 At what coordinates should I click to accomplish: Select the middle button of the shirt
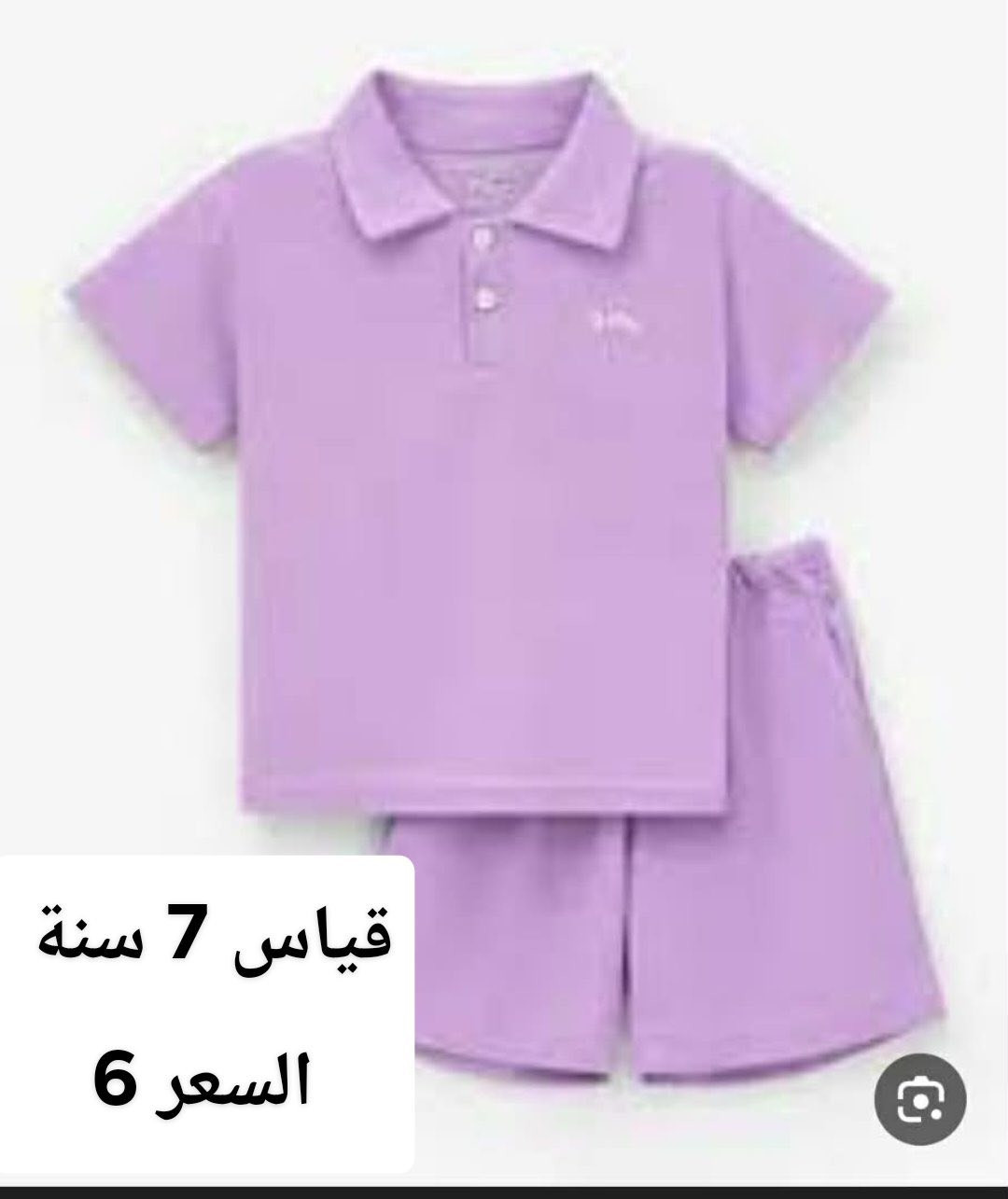[x=484, y=295]
